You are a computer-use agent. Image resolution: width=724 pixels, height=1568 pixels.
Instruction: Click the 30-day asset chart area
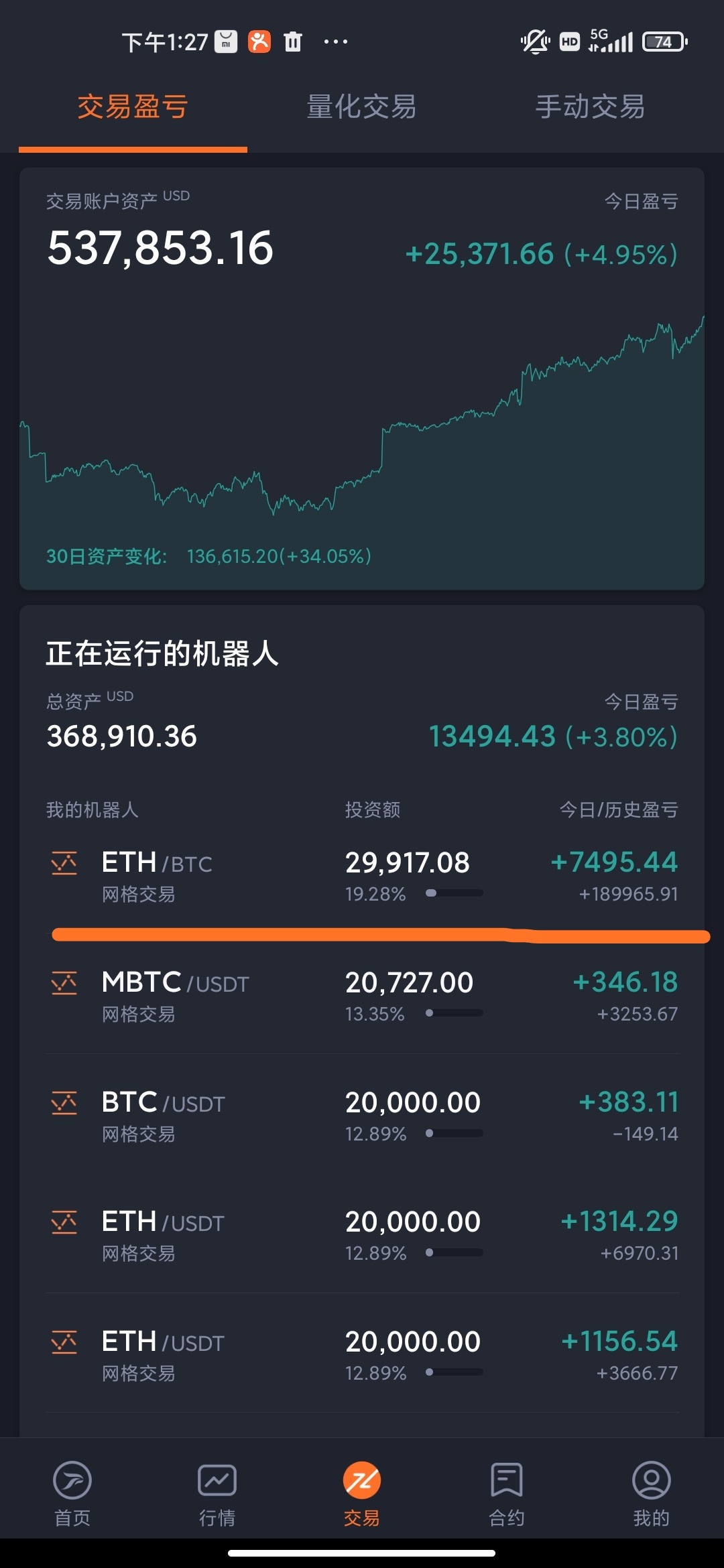point(362,429)
